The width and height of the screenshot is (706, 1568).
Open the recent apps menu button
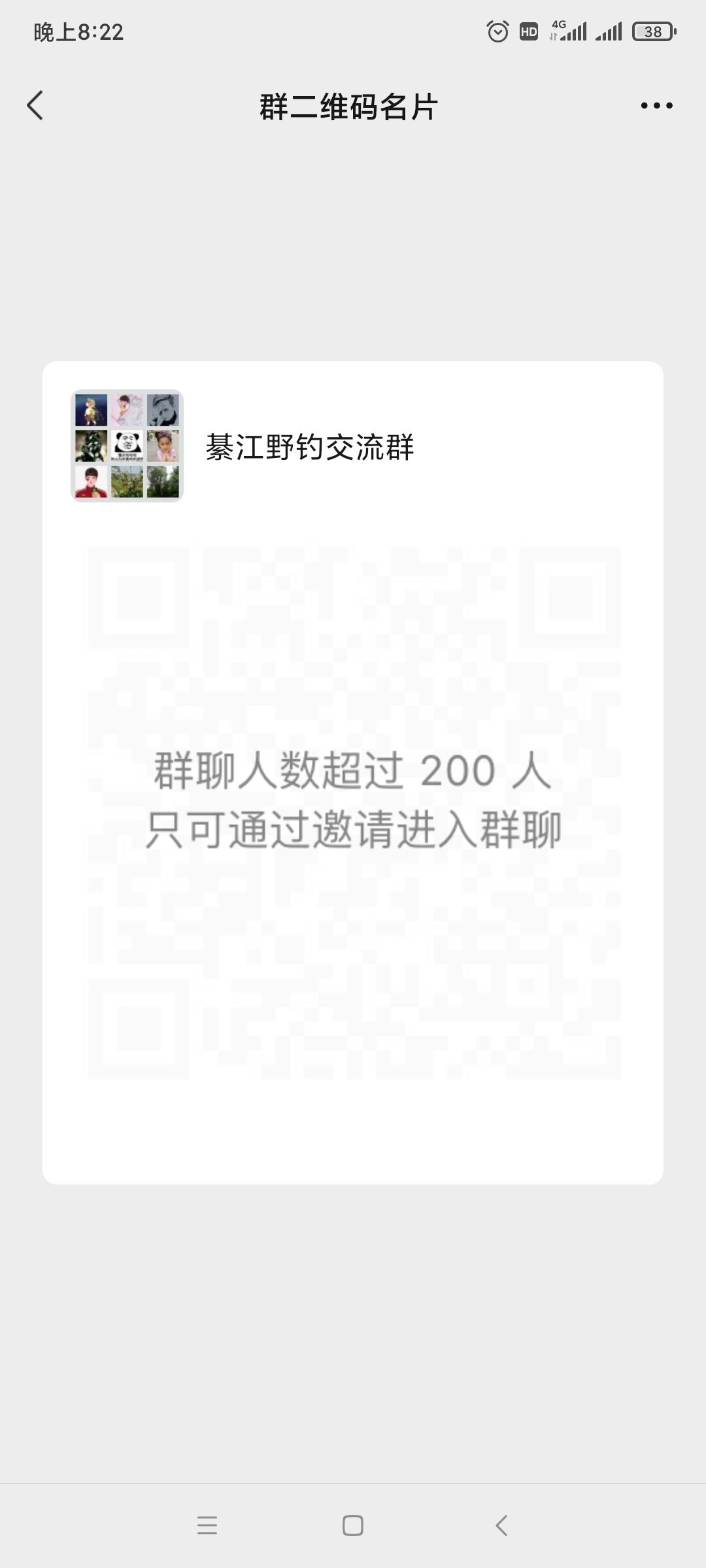[x=207, y=1526]
